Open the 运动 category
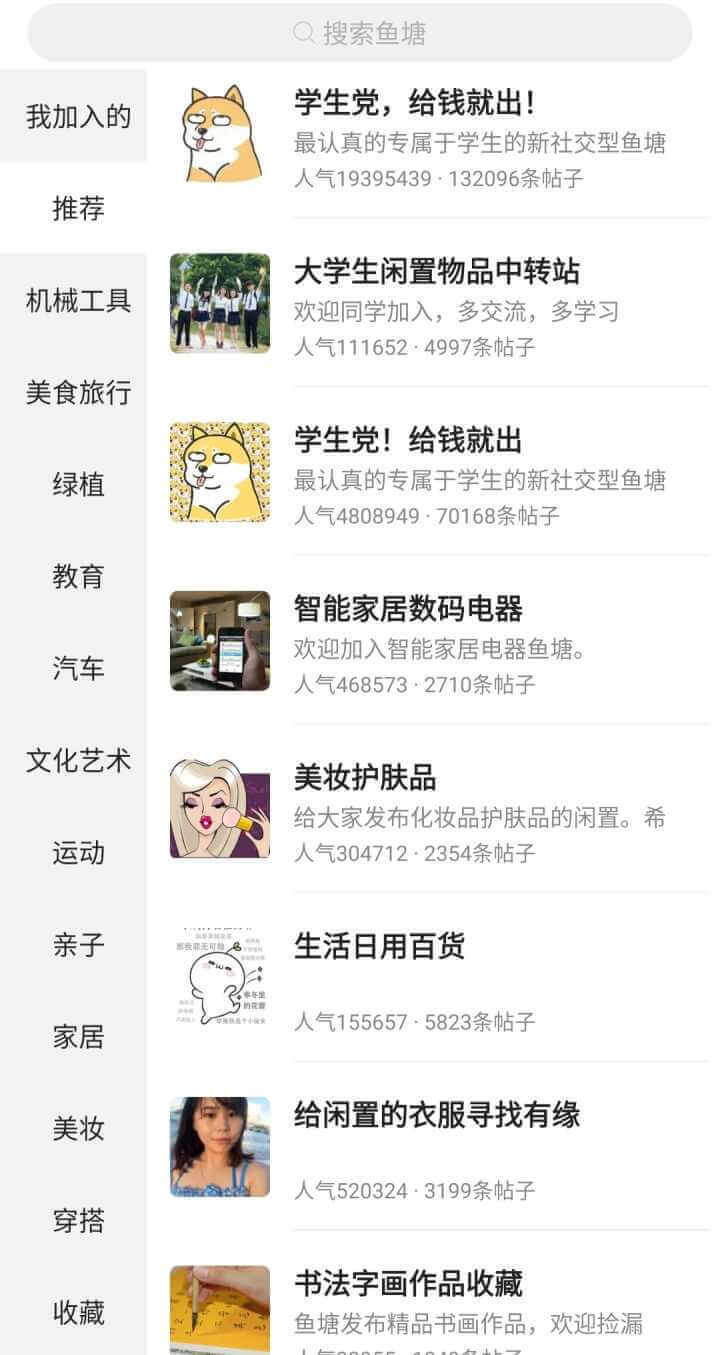Viewport: 720px width, 1355px height. tap(78, 853)
